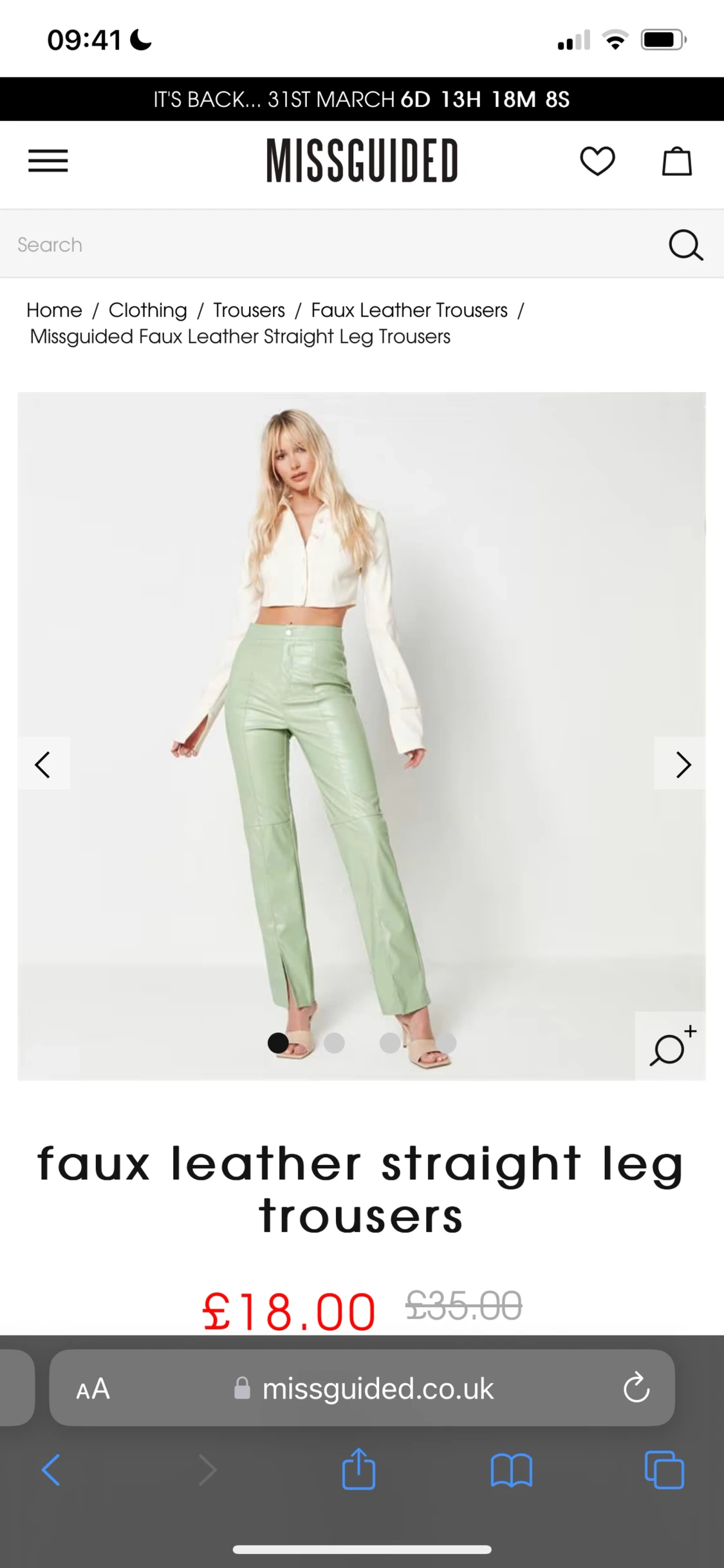Select the third carousel dot
The width and height of the screenshot is (724, 1568).
point(390,1043)
